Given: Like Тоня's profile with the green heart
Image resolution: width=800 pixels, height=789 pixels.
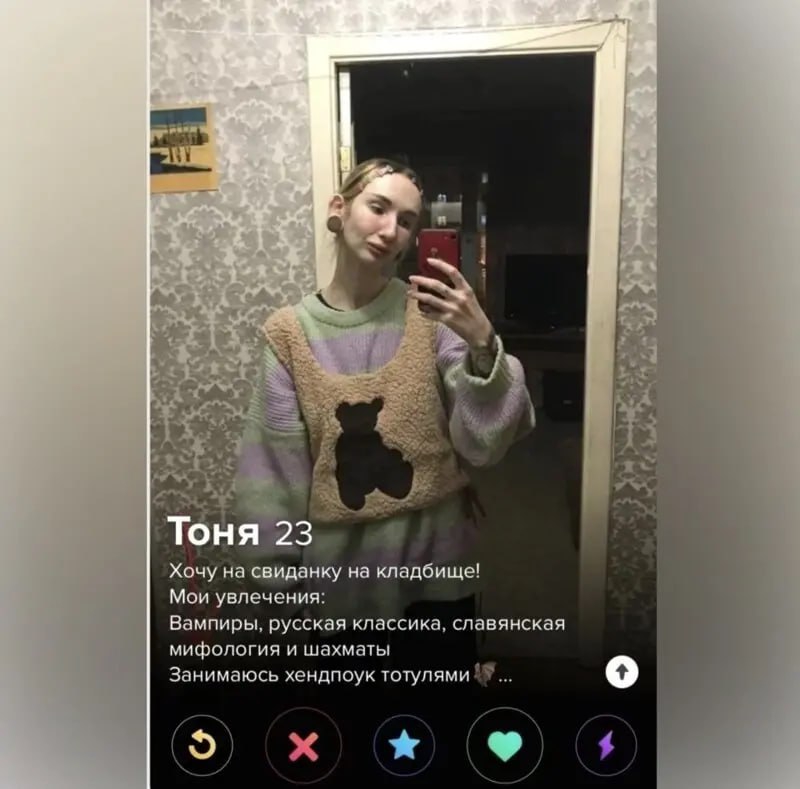Looking at the screenshot, I should coord(505,745).
